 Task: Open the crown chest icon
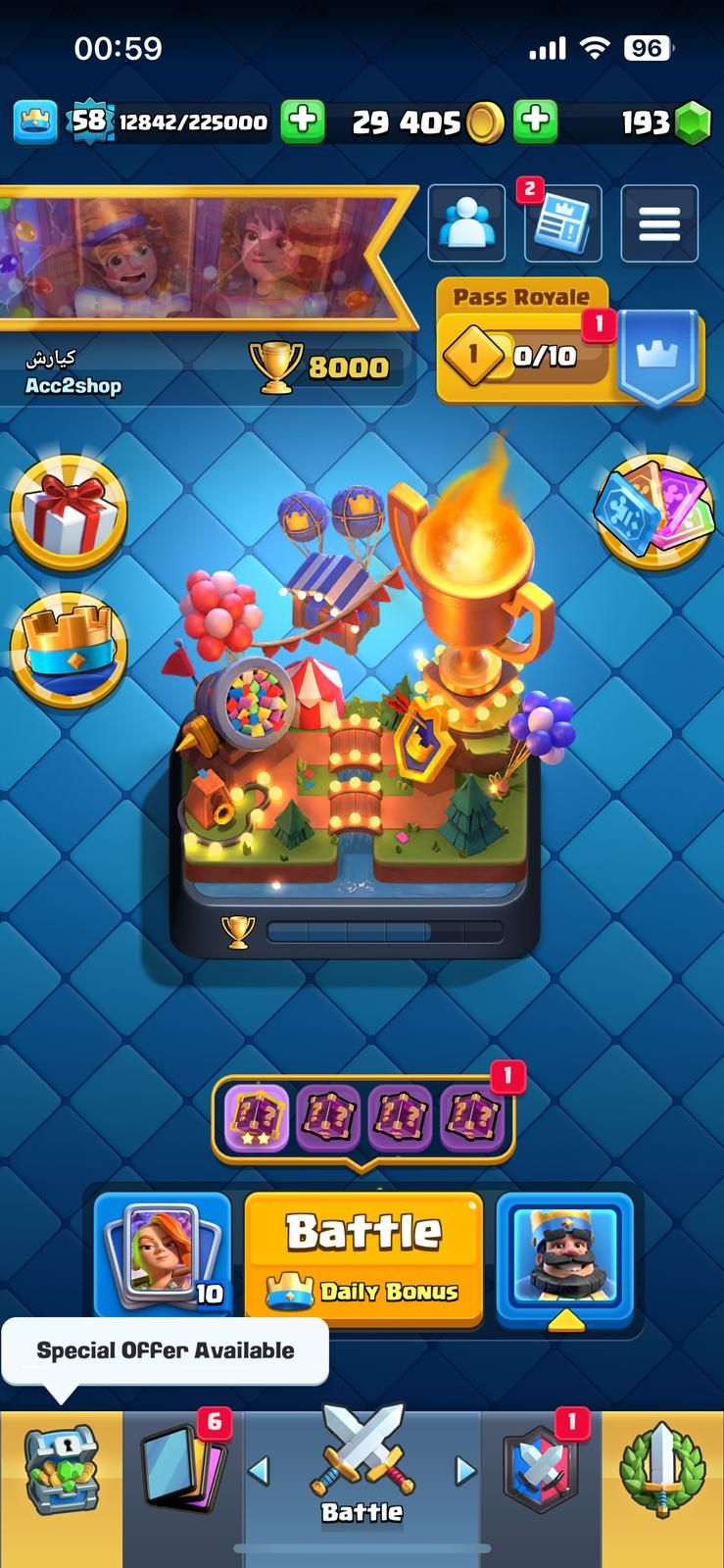coord(69,649)
